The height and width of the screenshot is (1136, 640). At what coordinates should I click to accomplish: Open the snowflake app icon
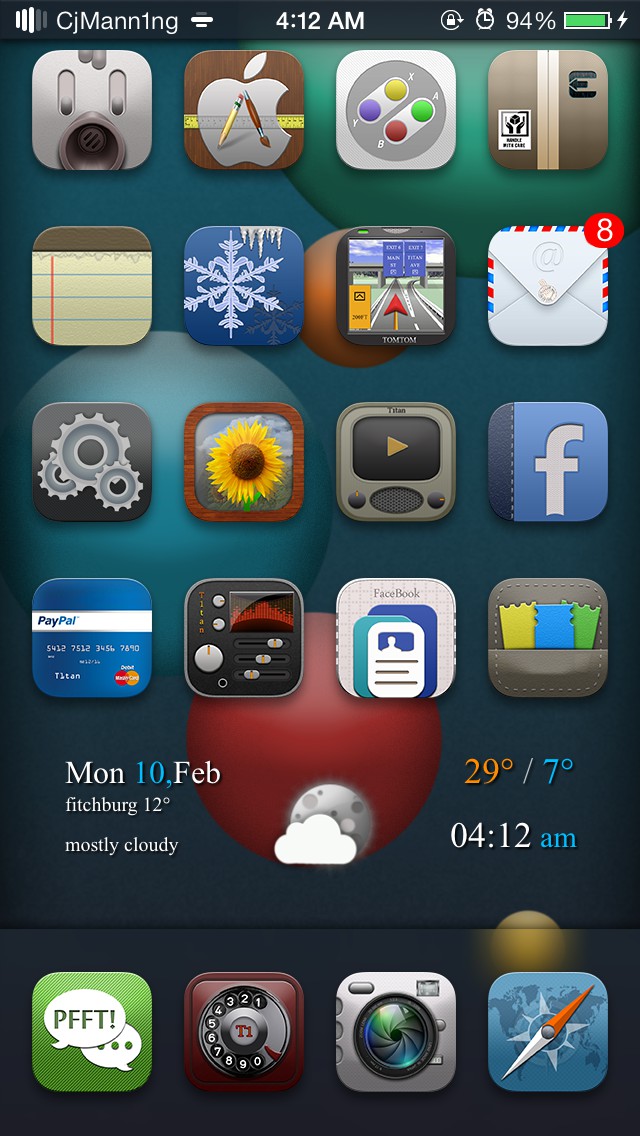243,286
